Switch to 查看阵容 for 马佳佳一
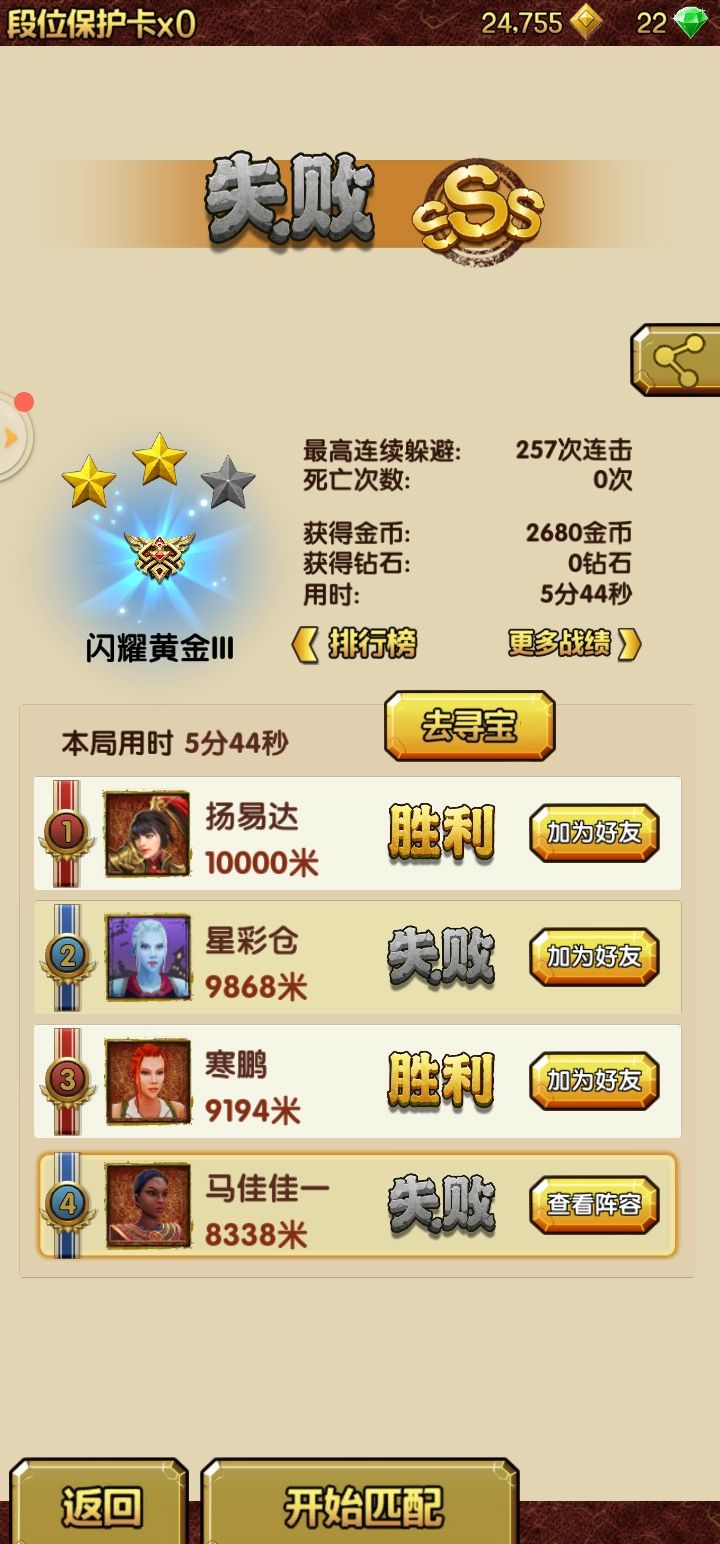The width and height of the screenshot is (720, 1544). click(x=595, y=1205)
